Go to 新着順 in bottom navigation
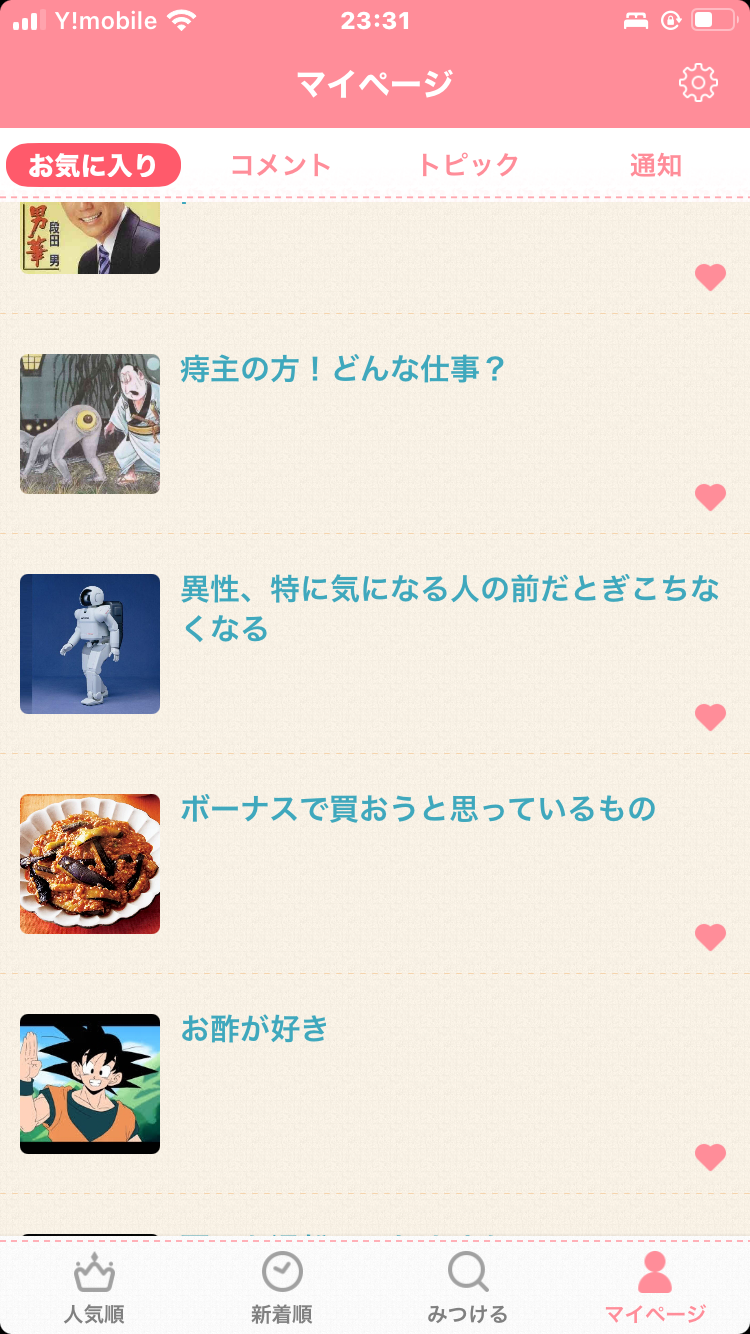 tap(282, 1288)
